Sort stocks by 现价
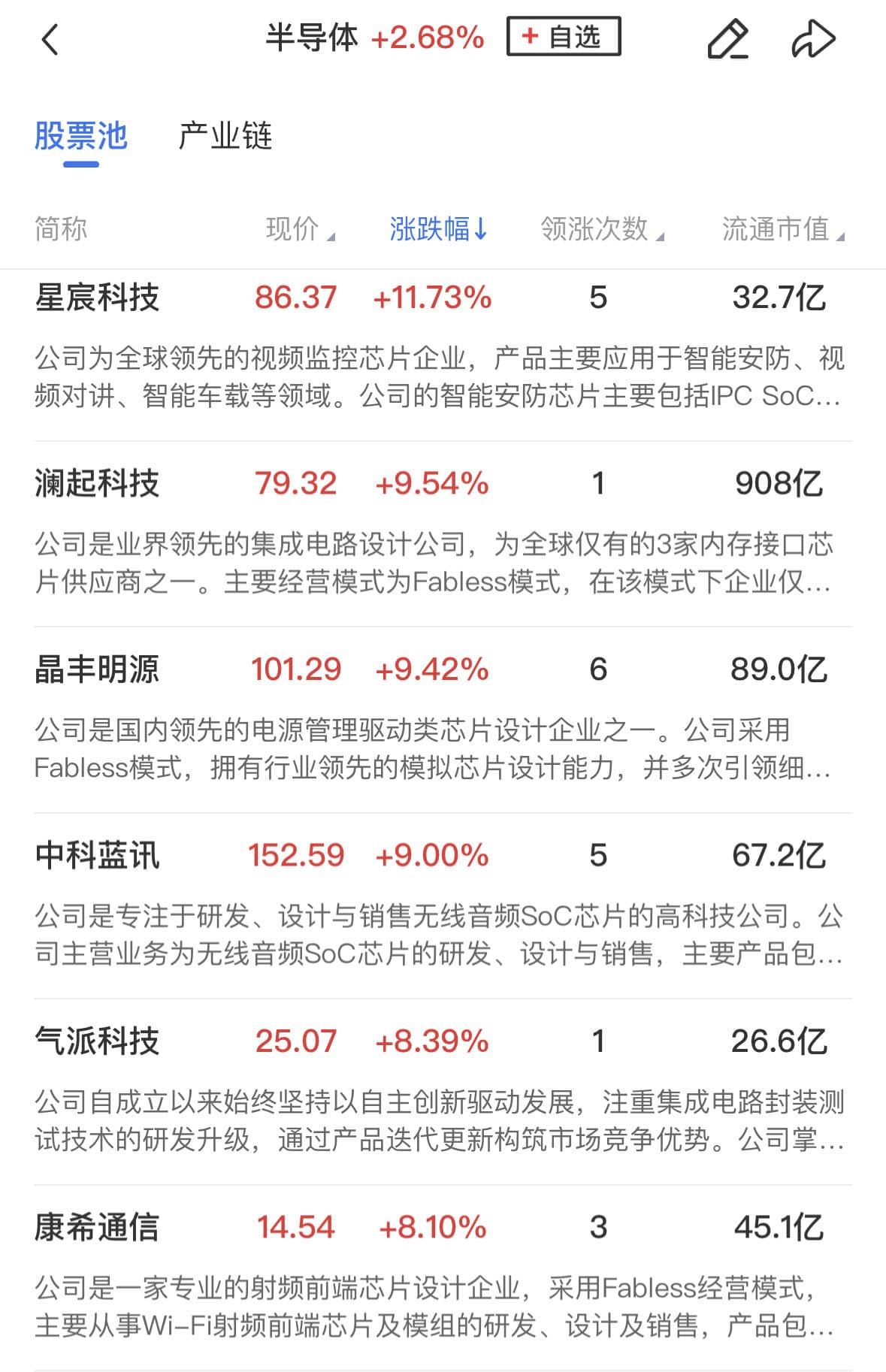The image size is (886, 1372). tap(299, 228)
